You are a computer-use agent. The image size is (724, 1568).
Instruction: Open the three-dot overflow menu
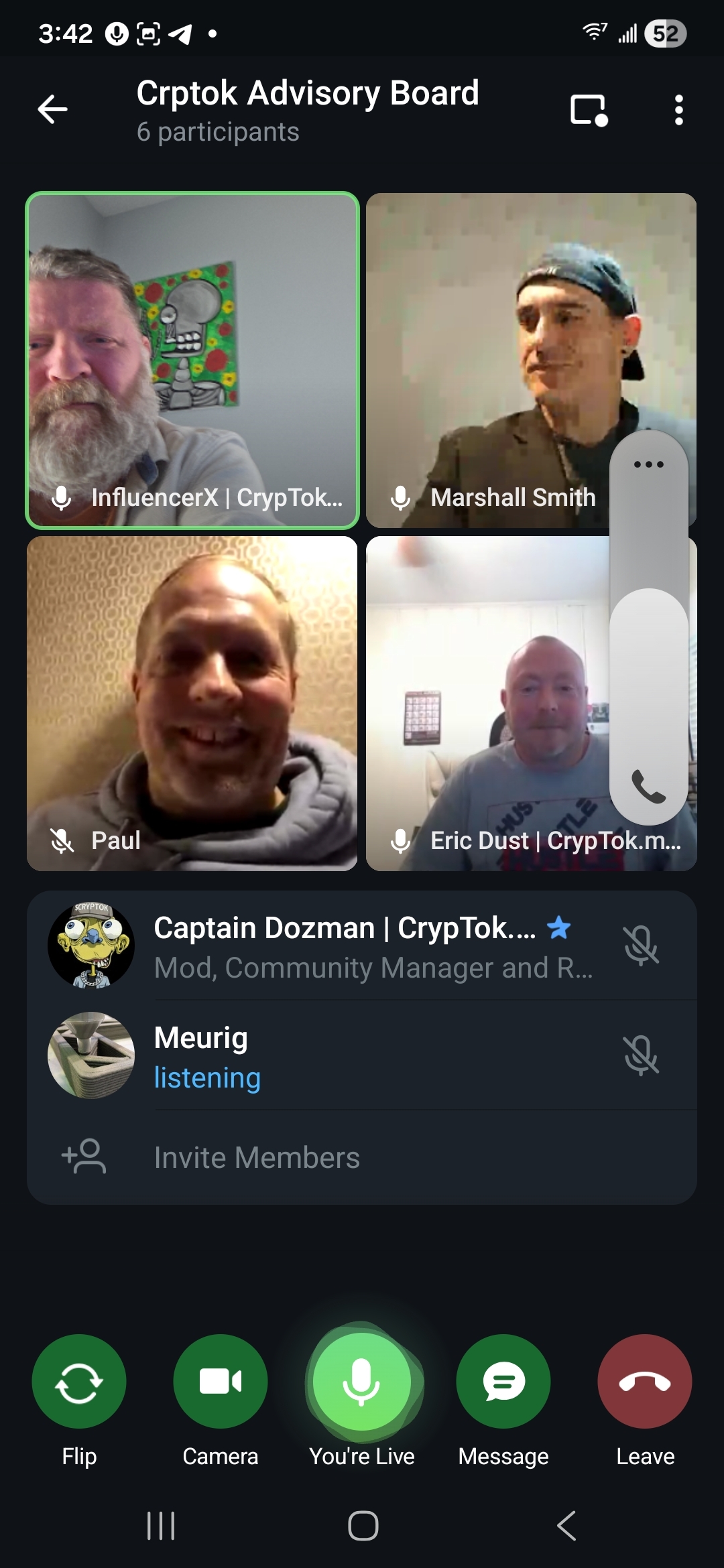[678, 110]
